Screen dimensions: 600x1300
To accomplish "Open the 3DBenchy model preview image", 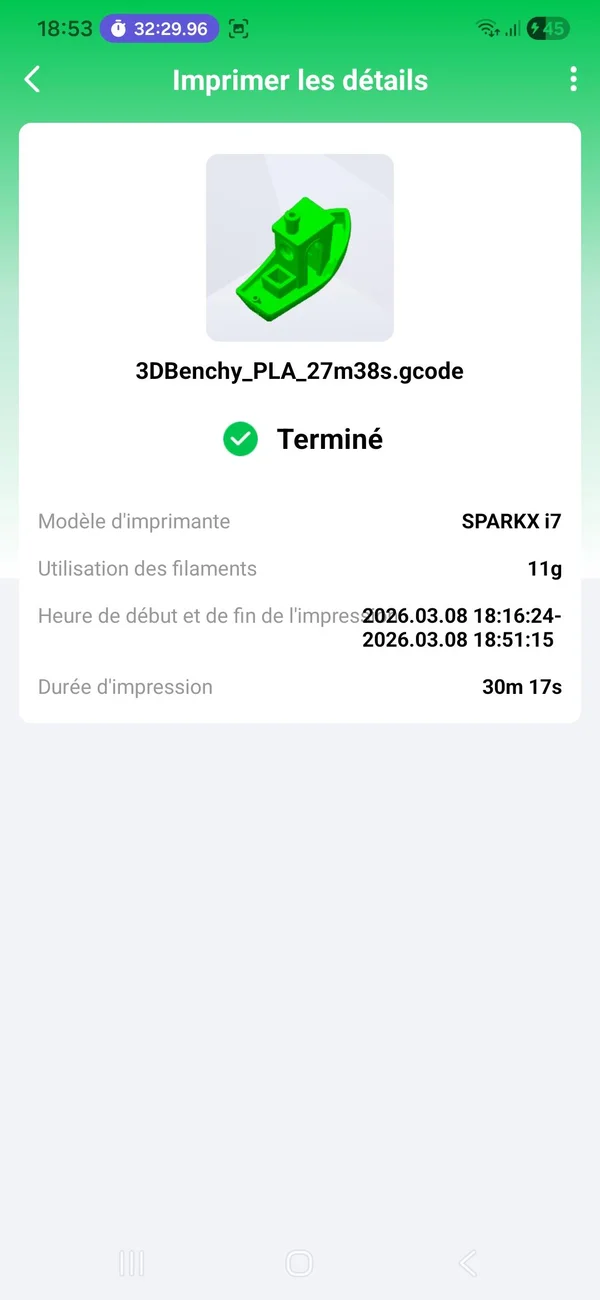I will tap(300, 248).
